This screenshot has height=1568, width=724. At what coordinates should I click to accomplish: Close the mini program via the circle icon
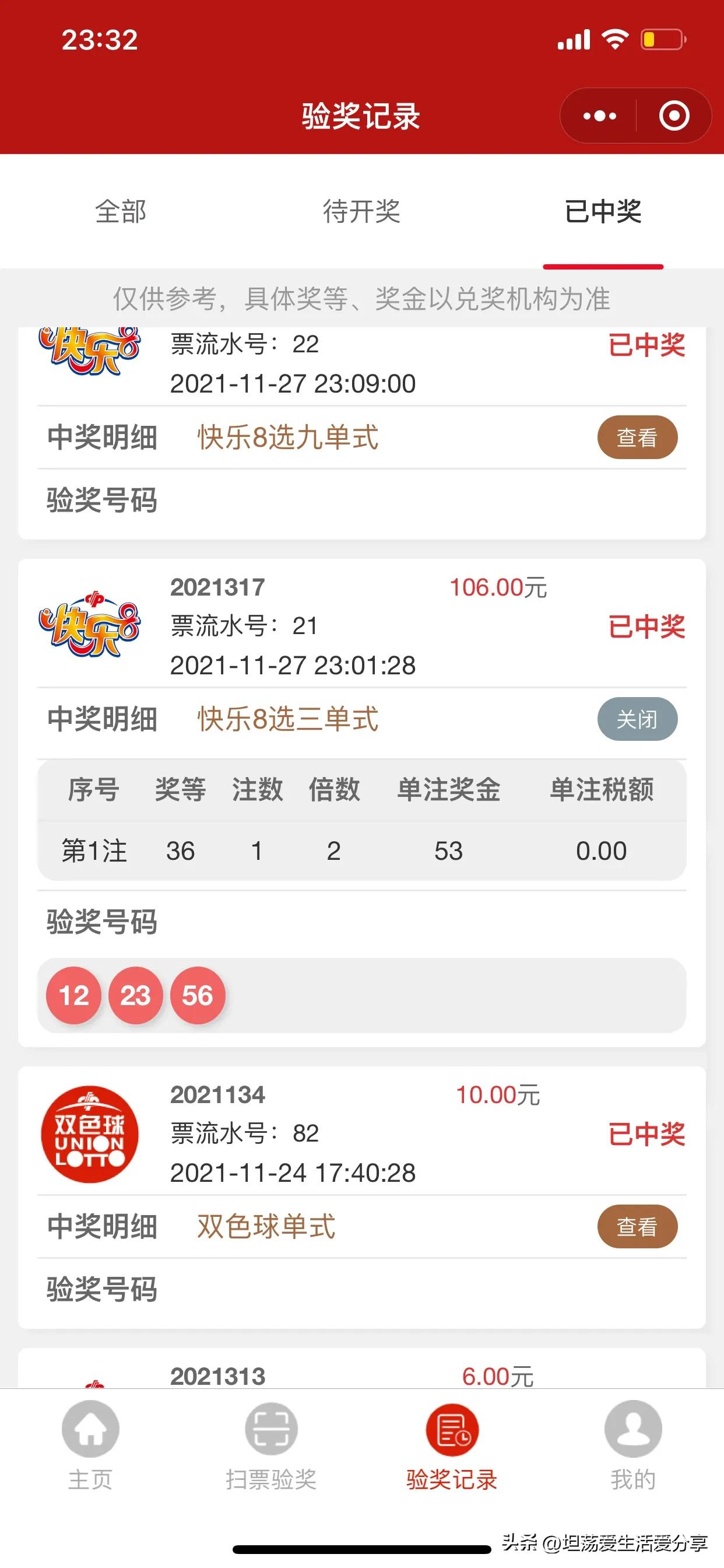674,116
